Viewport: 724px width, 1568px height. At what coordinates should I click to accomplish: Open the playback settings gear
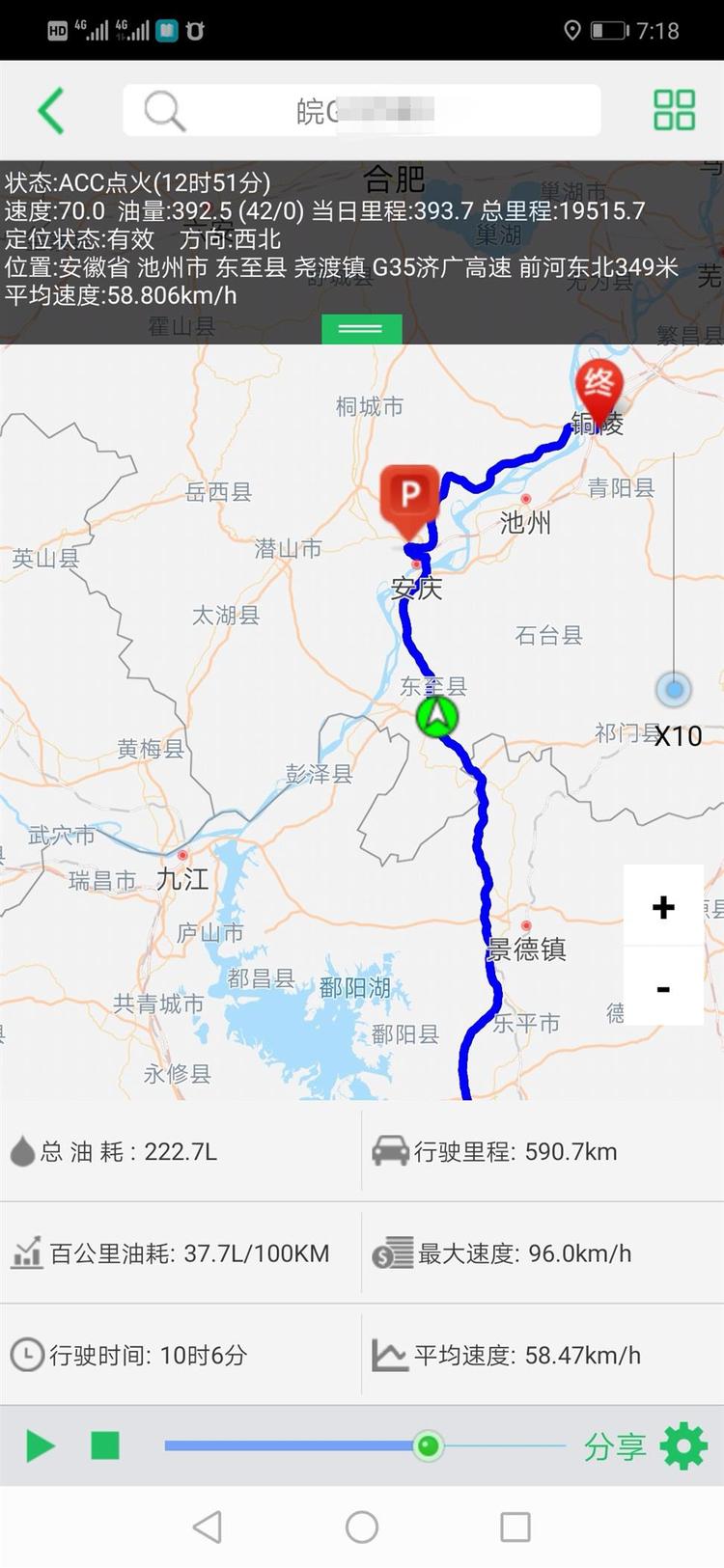click(683, 1446)
